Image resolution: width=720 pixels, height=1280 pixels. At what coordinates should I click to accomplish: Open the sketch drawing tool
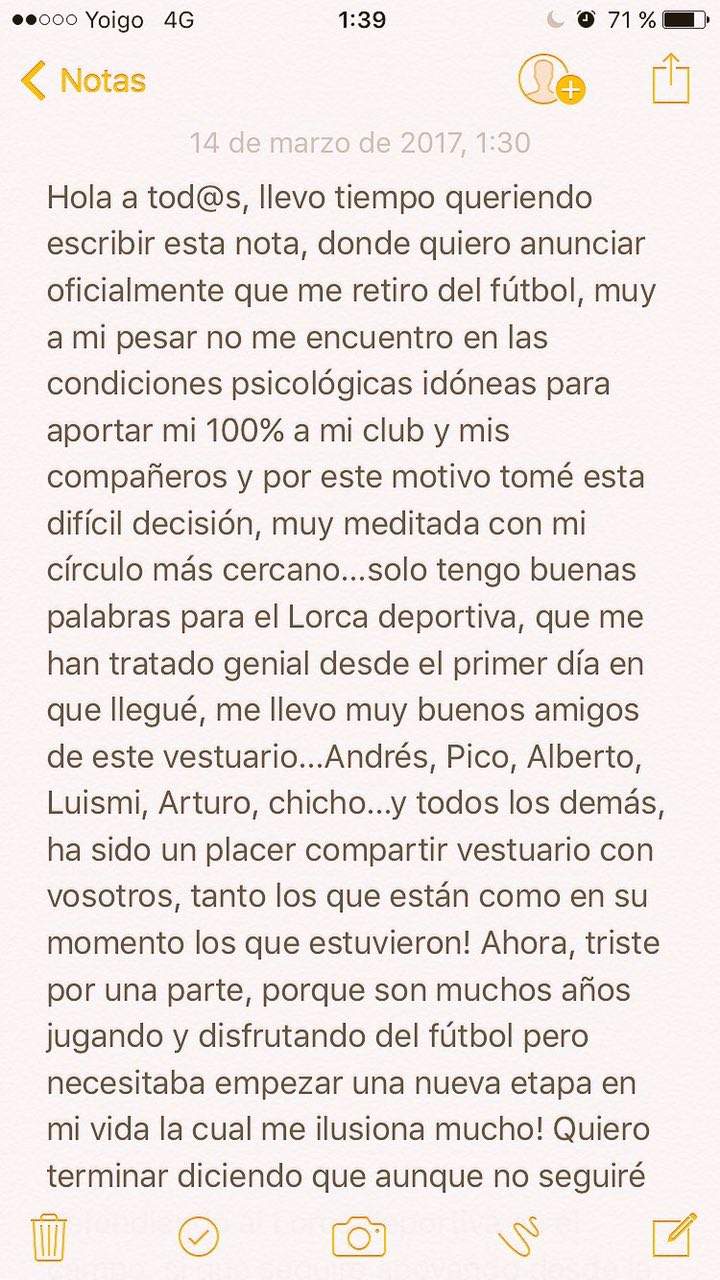pos(519,1237)
